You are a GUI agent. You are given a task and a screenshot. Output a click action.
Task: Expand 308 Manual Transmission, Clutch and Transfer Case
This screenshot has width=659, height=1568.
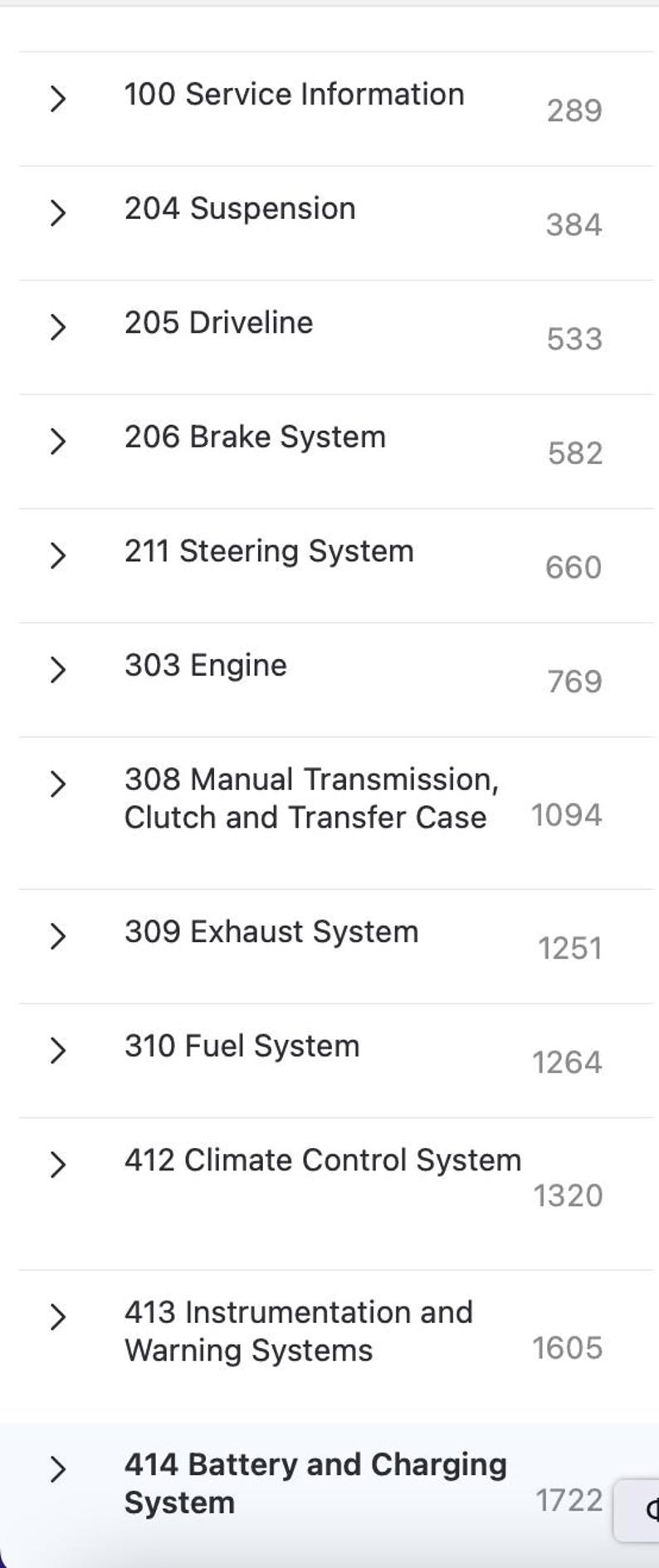[57, 784]
